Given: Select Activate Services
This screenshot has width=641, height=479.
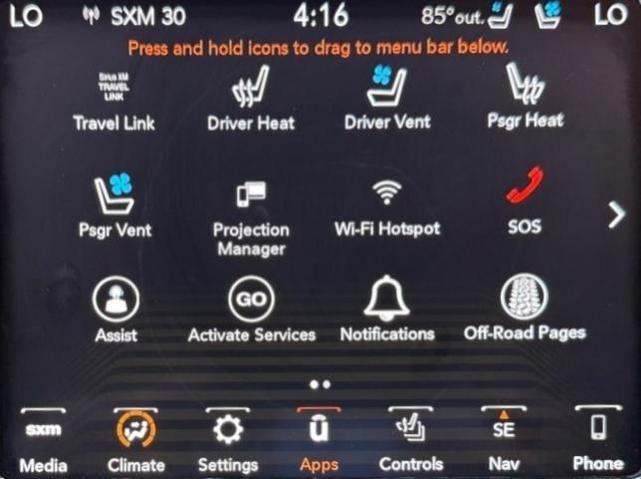Looking at the screenshot, I should tap(251, 308).
